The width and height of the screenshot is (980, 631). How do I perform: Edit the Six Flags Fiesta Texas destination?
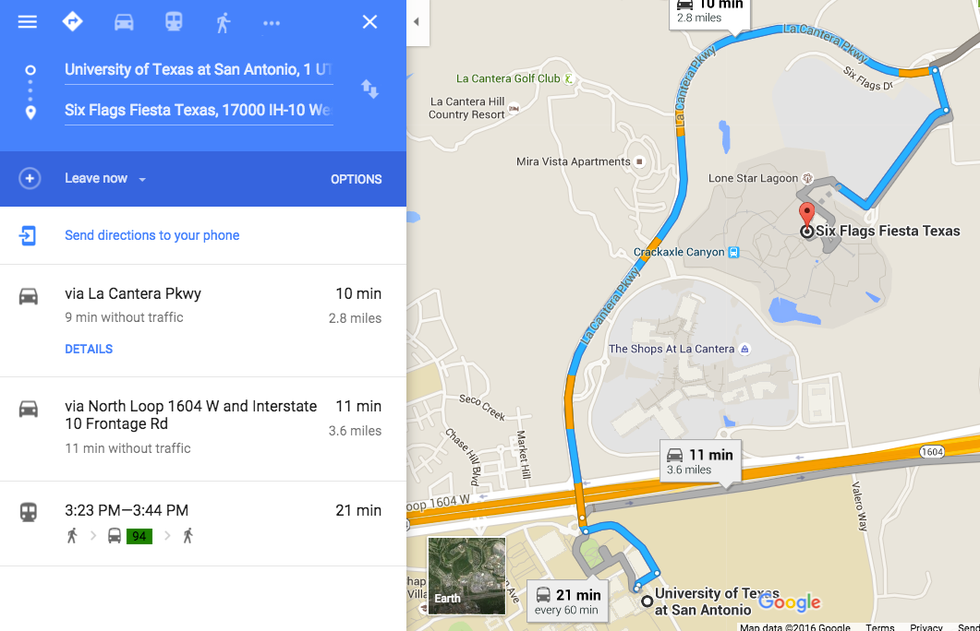click(198, 110)
